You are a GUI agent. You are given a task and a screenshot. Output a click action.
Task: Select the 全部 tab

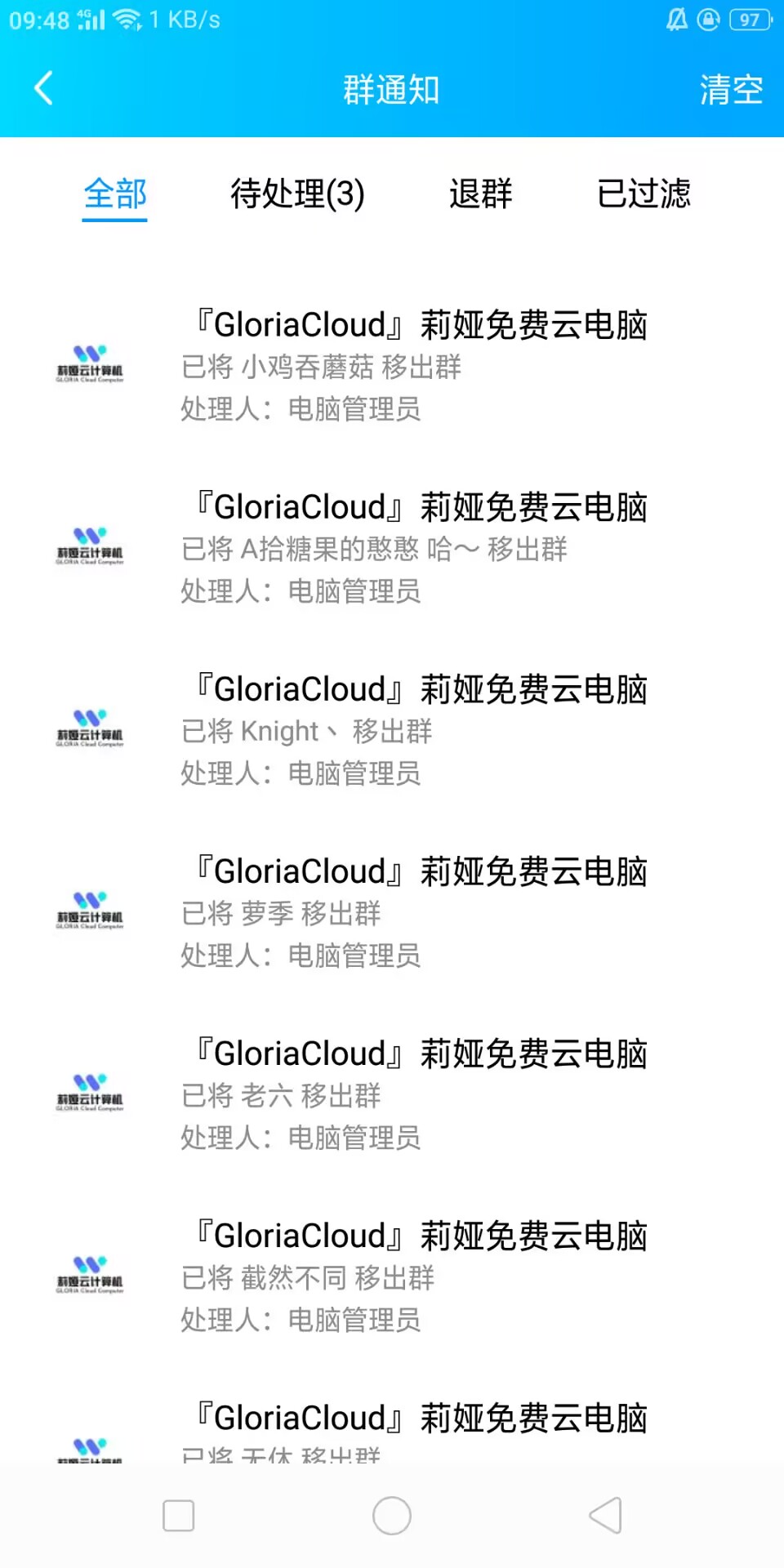(115, 194)
